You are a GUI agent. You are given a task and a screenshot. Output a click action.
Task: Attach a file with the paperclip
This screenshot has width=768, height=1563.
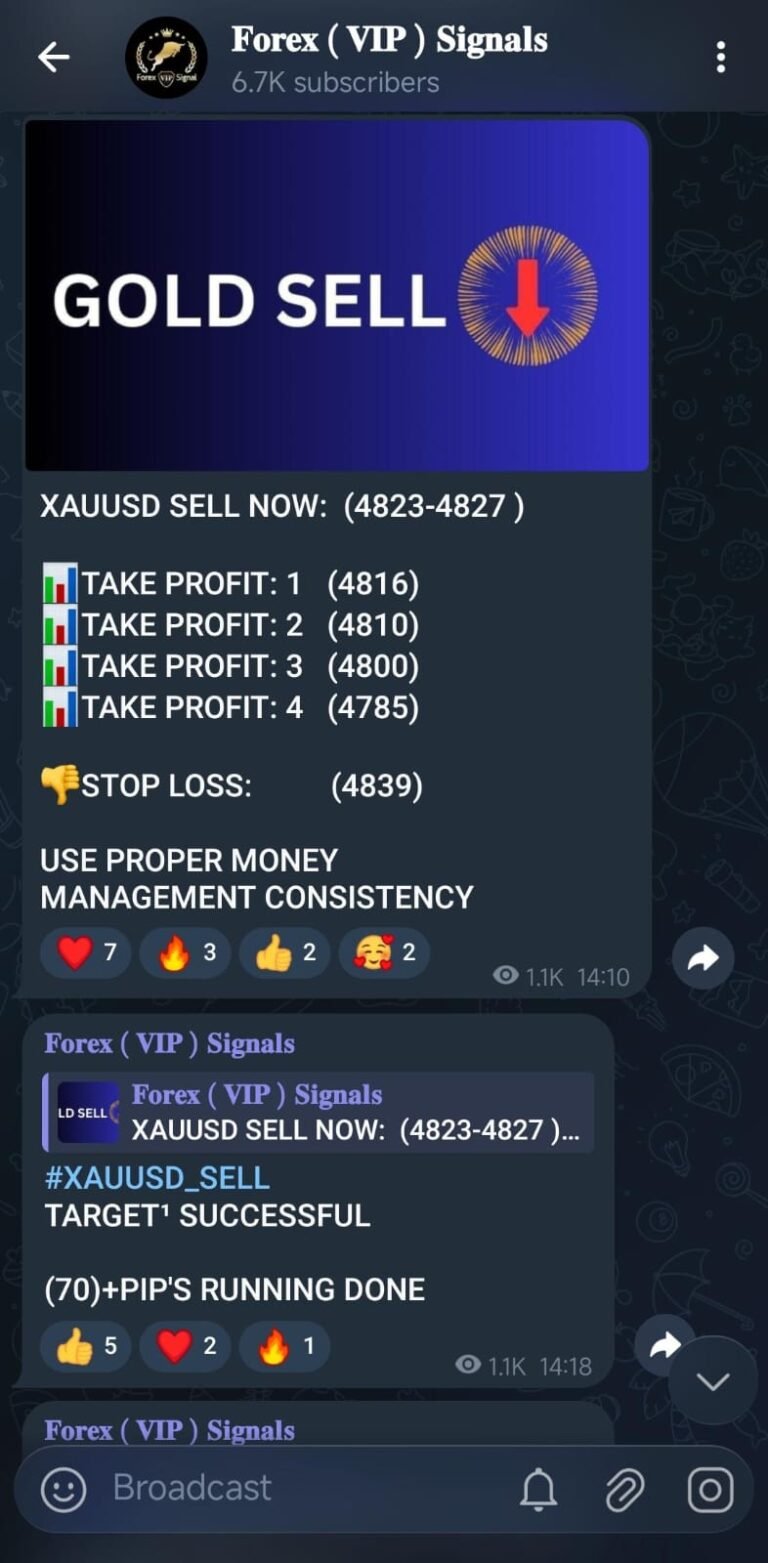point(624,1490)
